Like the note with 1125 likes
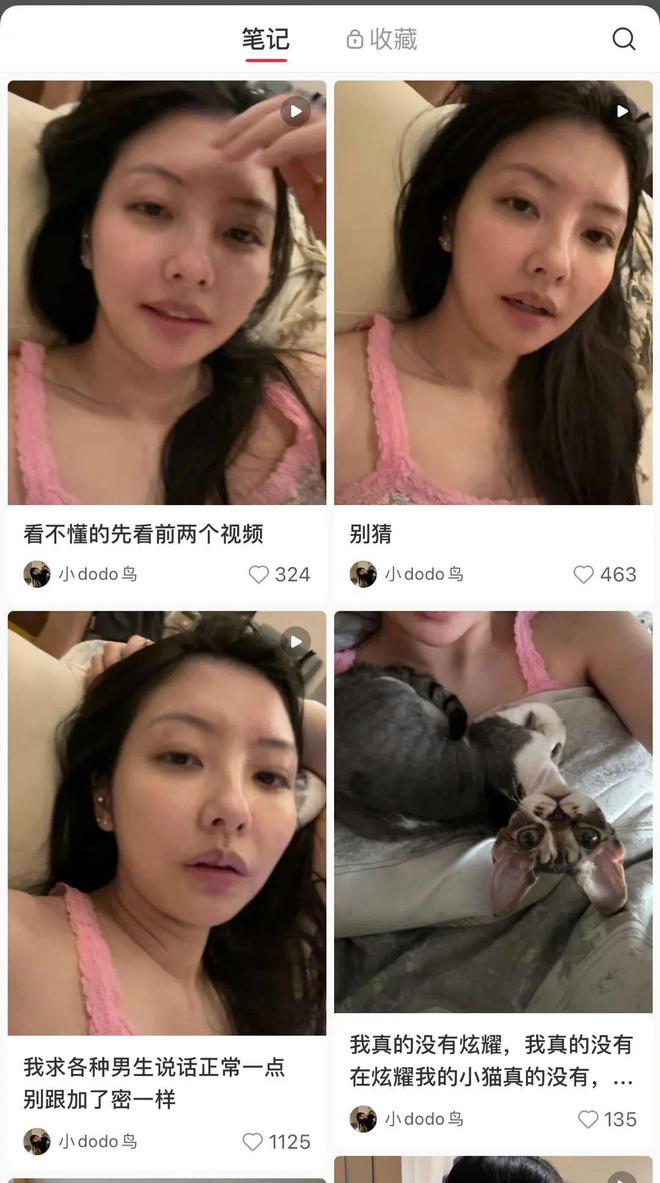 pos(253,1141)
